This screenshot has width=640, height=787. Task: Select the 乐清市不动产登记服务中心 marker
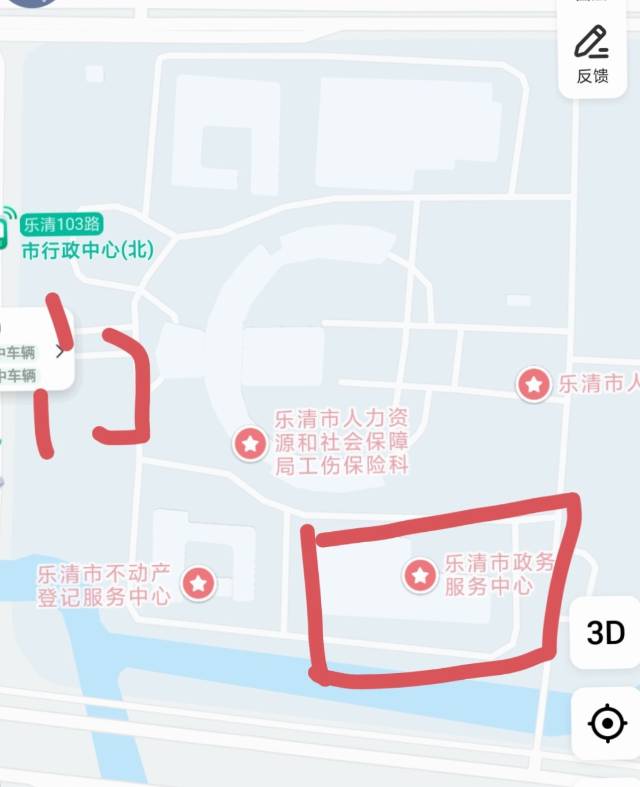(x=199, y=582)
